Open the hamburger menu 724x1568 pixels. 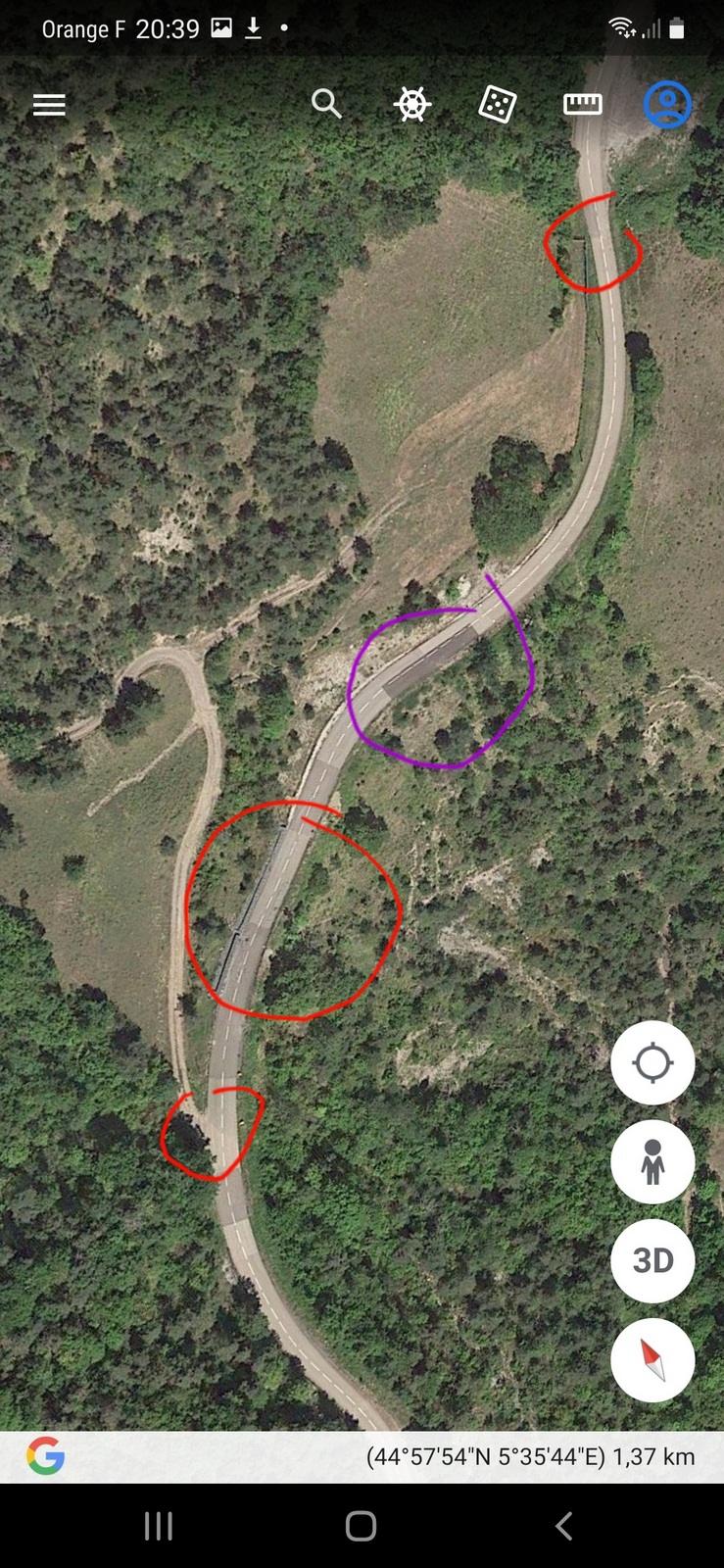click(49, 105)
